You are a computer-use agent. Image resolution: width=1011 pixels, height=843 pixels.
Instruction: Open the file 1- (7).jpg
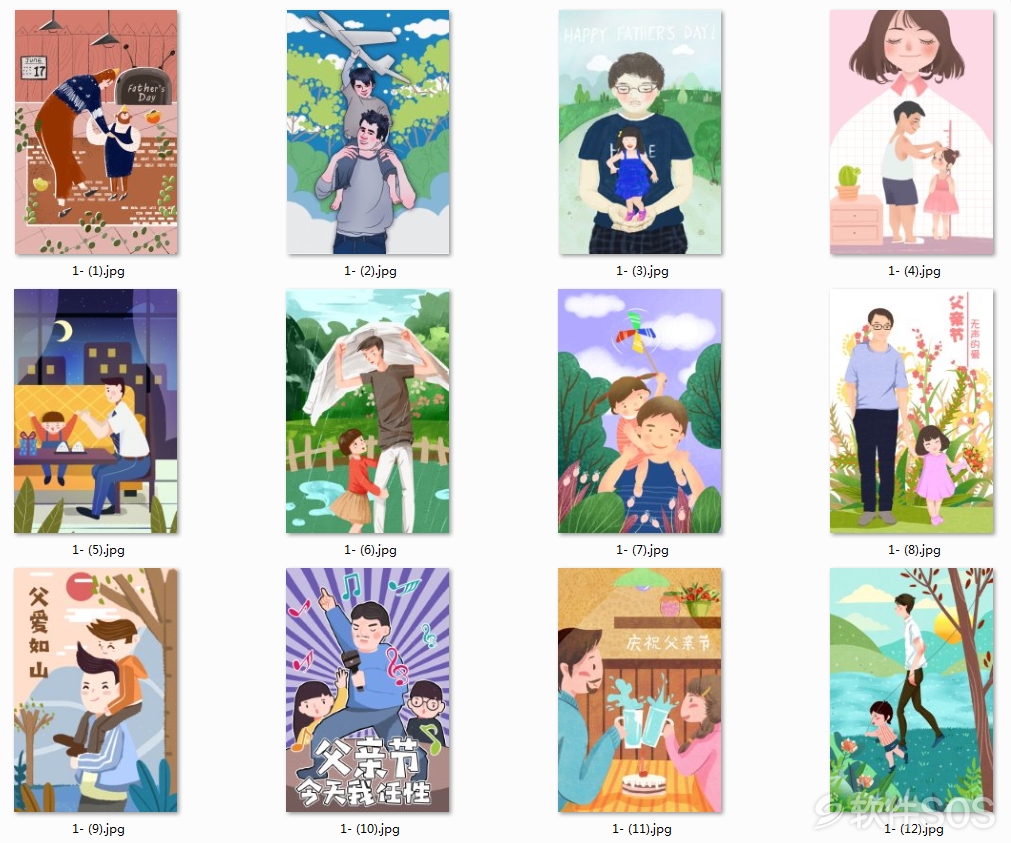pyautogui.click(x=640, y=411)
